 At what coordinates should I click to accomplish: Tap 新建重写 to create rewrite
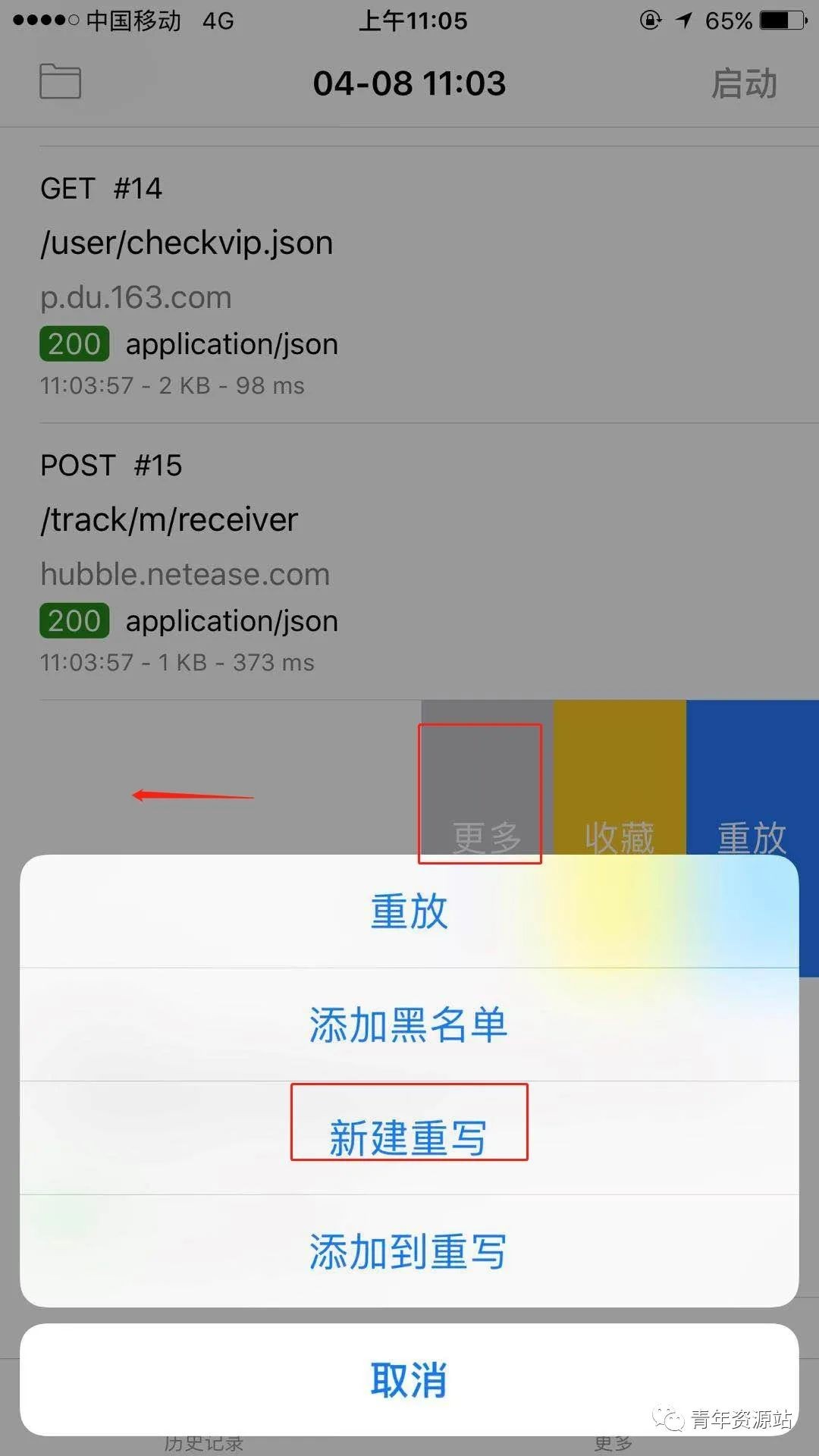point(409,1137)
